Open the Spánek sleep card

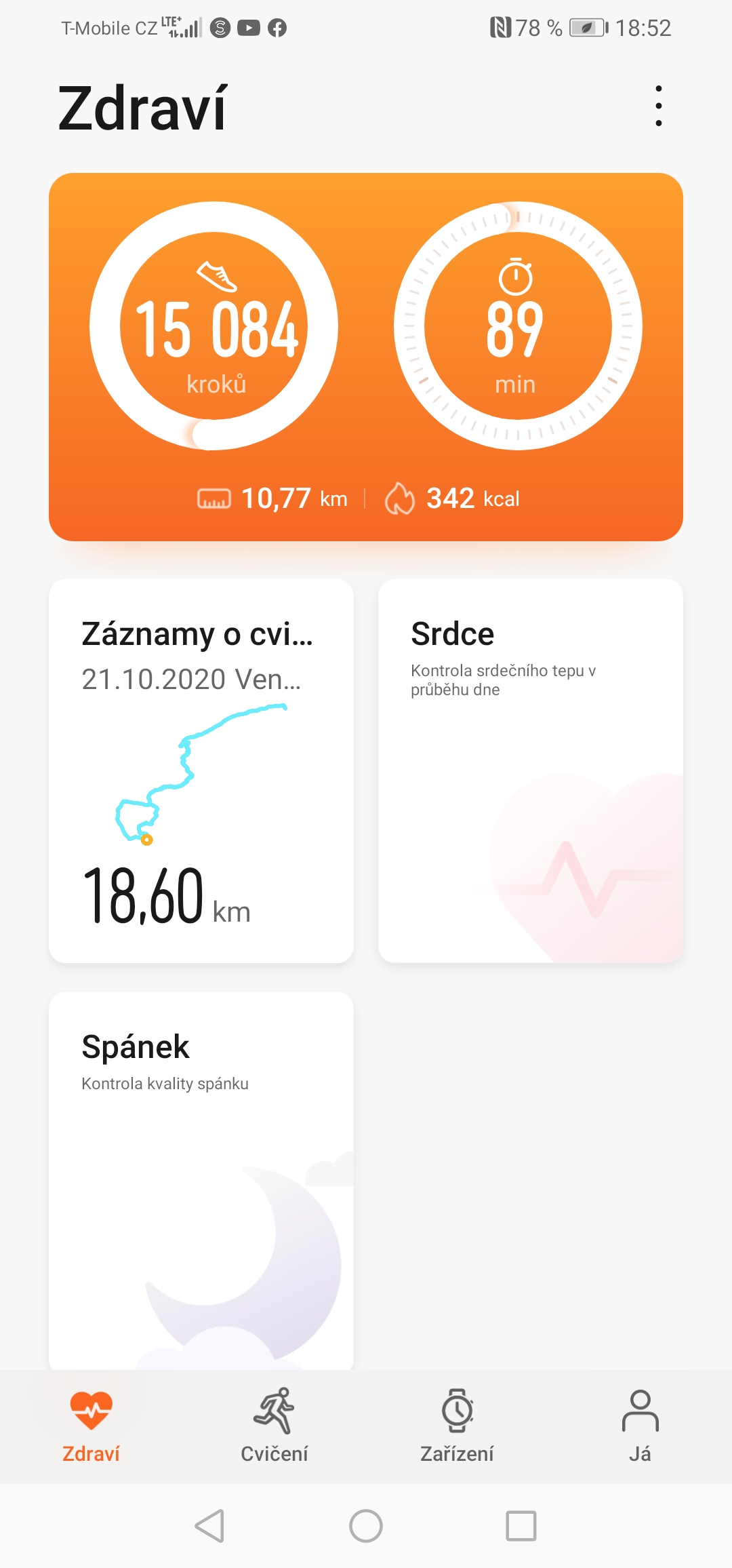pyautogui.click(x=201, y=1180)
